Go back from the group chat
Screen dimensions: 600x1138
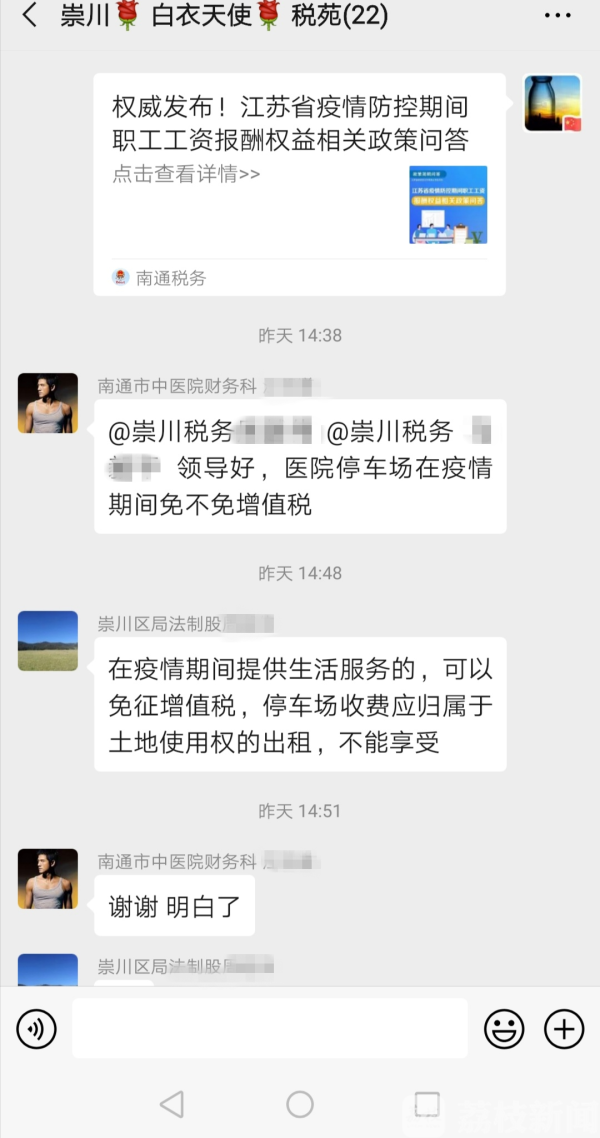[30, 16]
